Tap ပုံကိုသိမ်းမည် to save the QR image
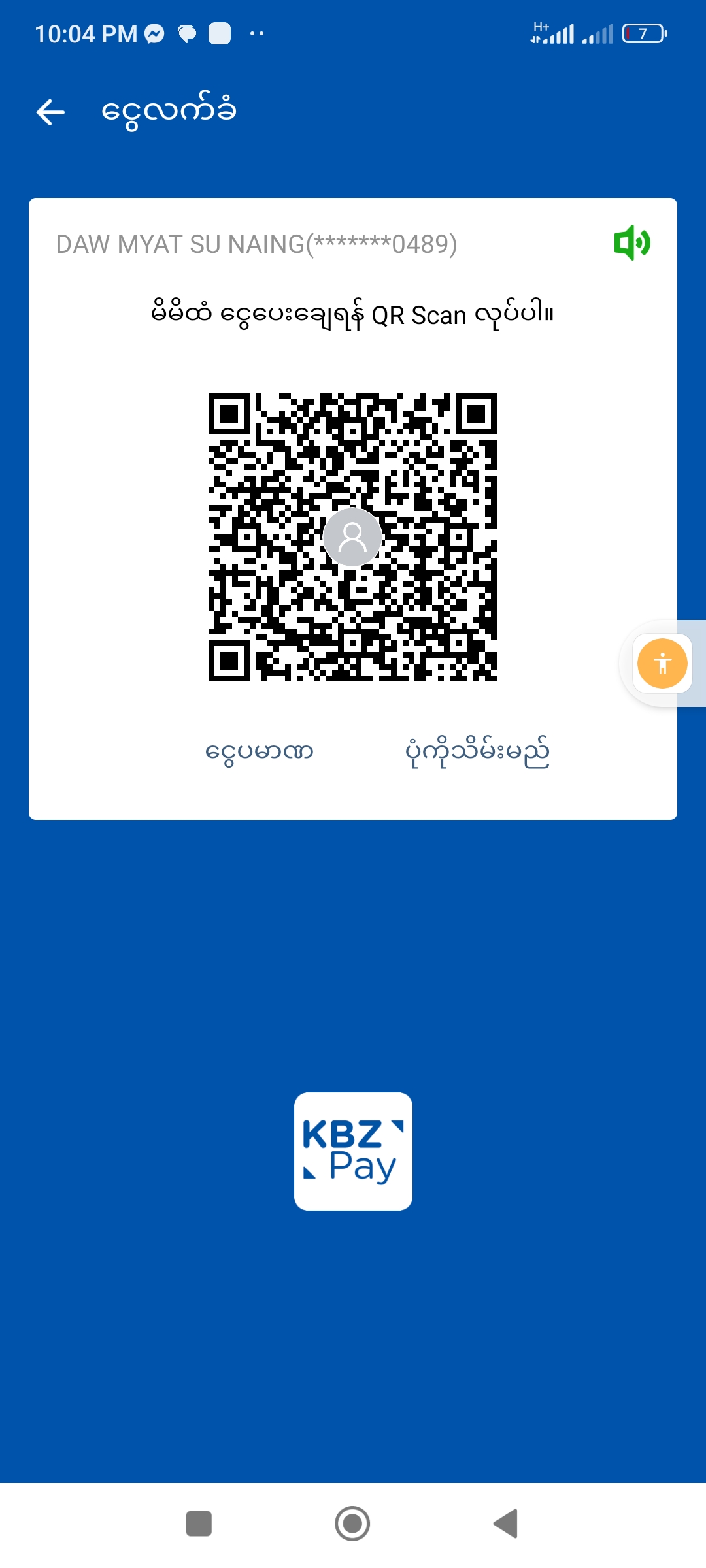Image resolution: width=706 pixels, height=1568 pixels. [x=477, y=752]
